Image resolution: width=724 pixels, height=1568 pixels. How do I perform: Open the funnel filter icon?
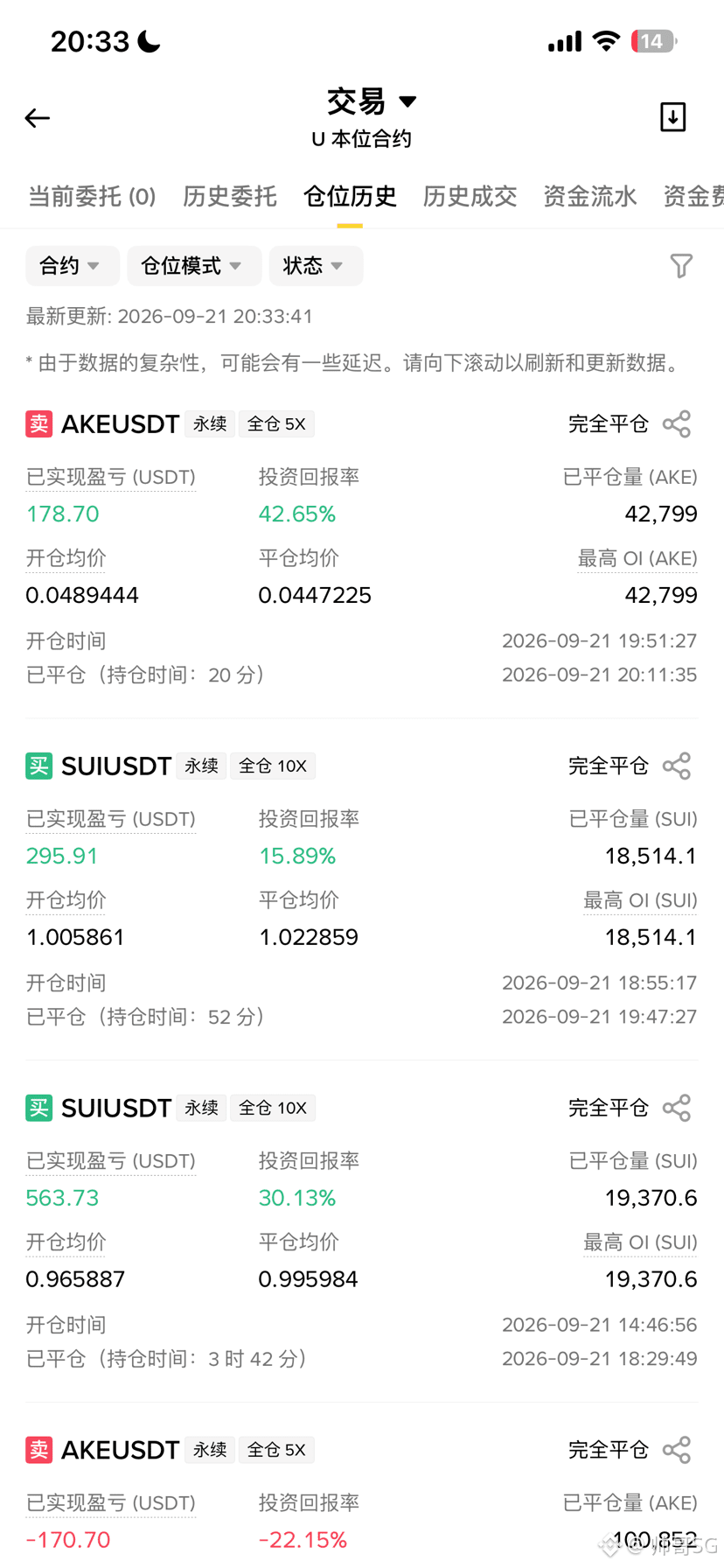pos(681,266)
